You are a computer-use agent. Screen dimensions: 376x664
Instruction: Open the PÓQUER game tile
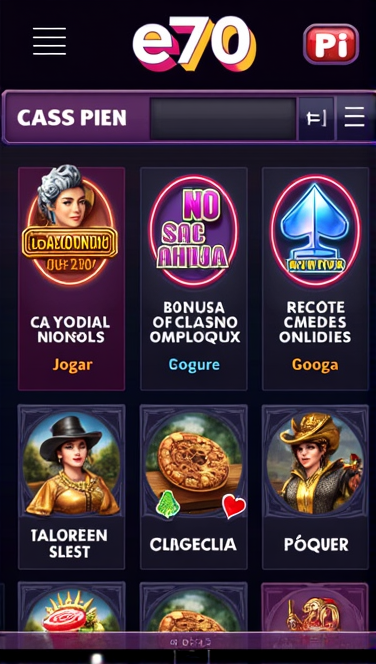315,487
